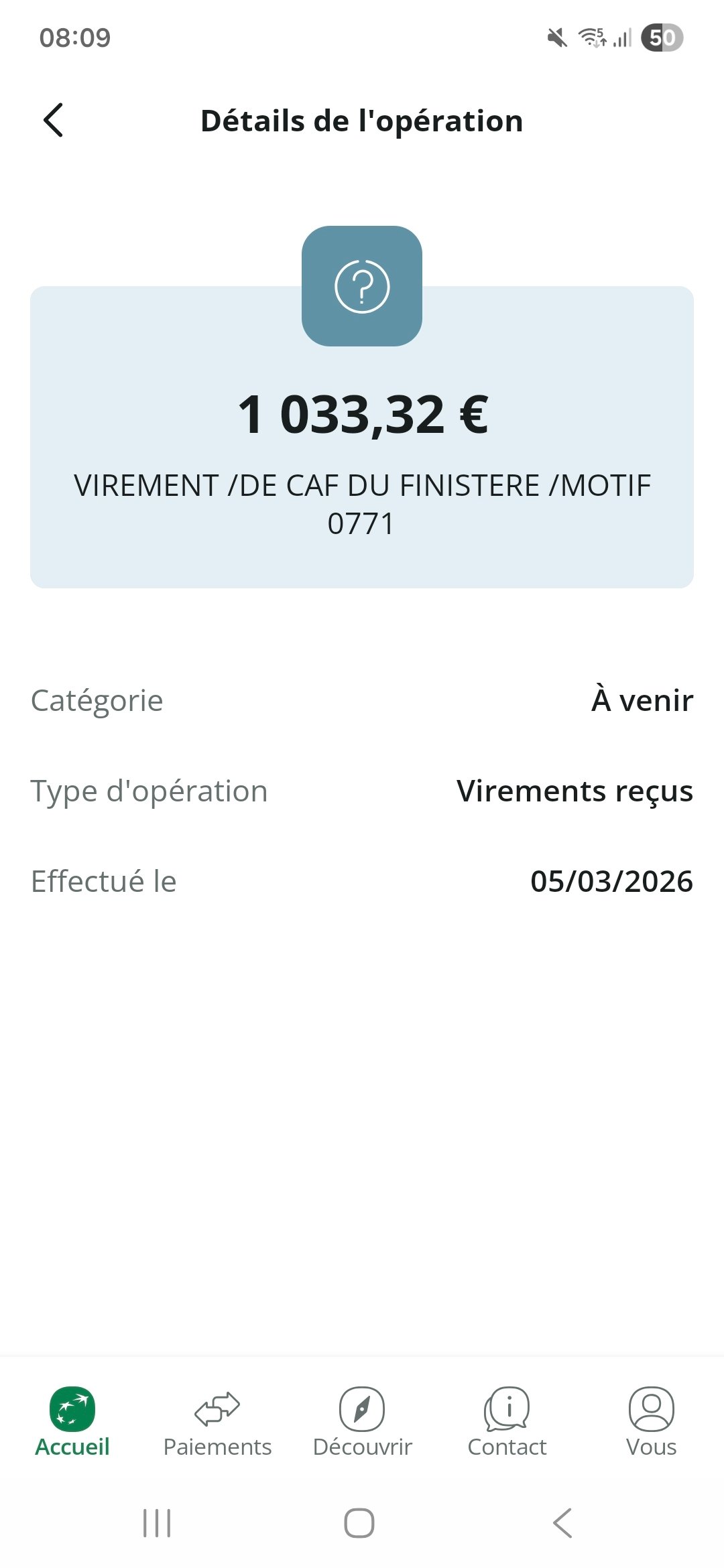Go back from operation details

[54, 121]
